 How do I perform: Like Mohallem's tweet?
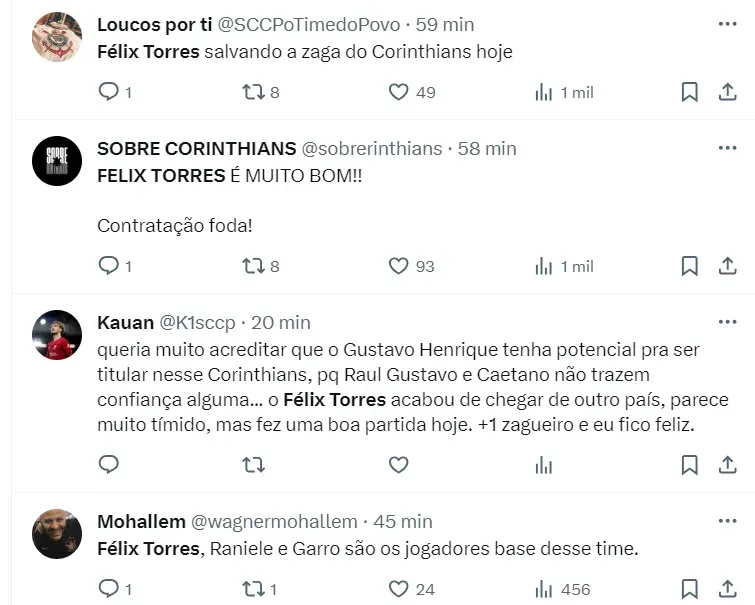click(x=399, y=589)
